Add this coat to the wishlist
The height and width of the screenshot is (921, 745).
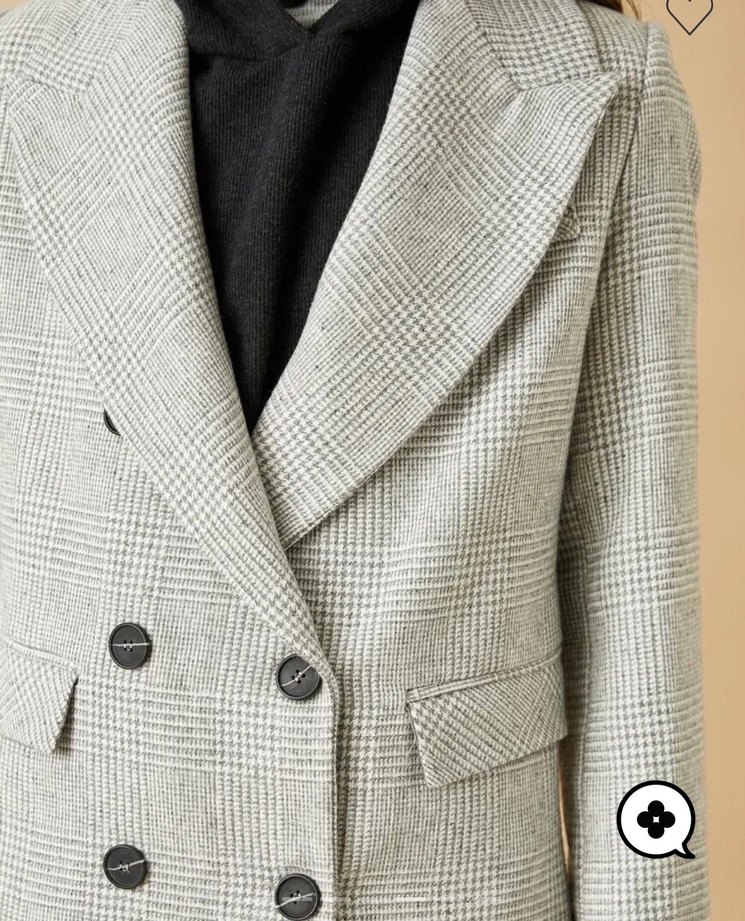pyautogui.click(x=689, y=12)
